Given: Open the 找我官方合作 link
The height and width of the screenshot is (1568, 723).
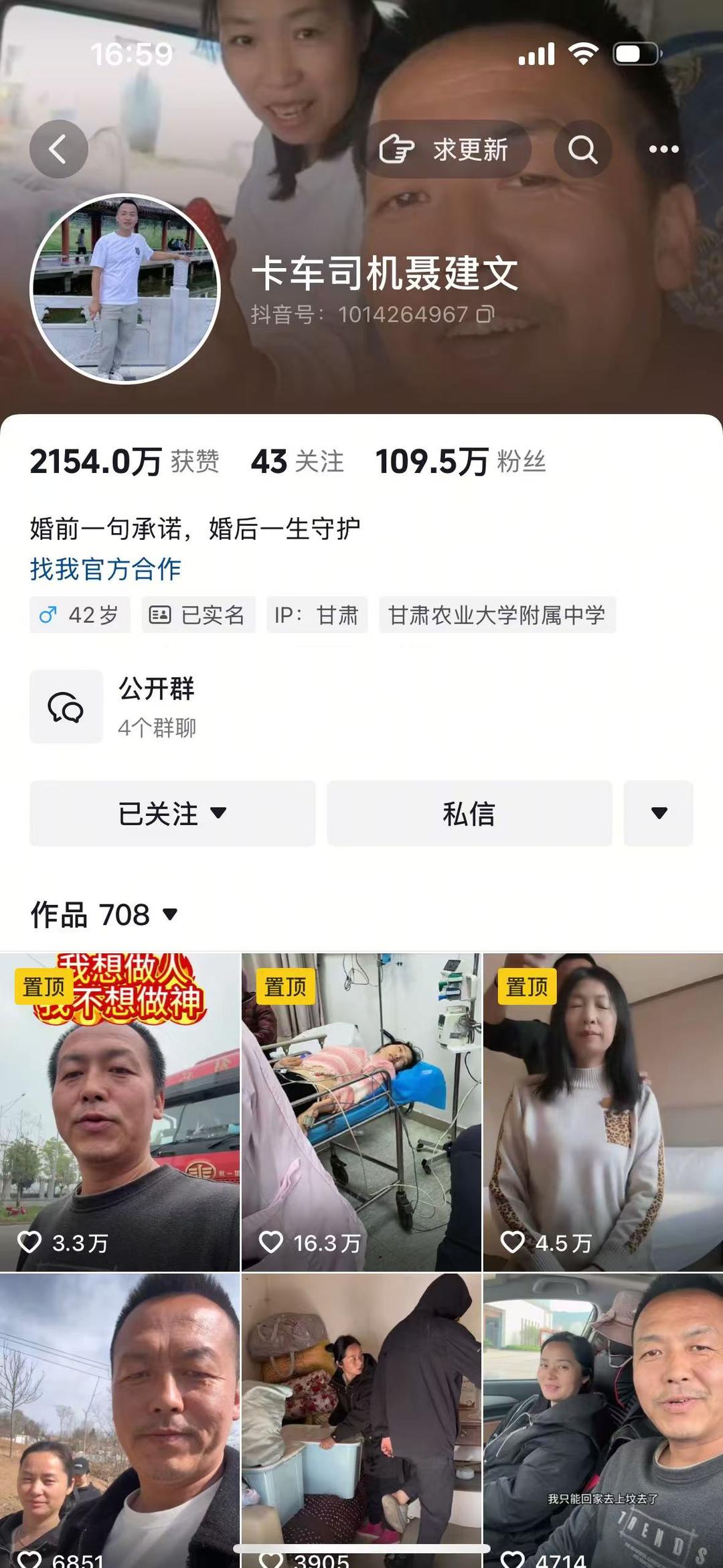Looking at the screenshot, I should (105, 569).
